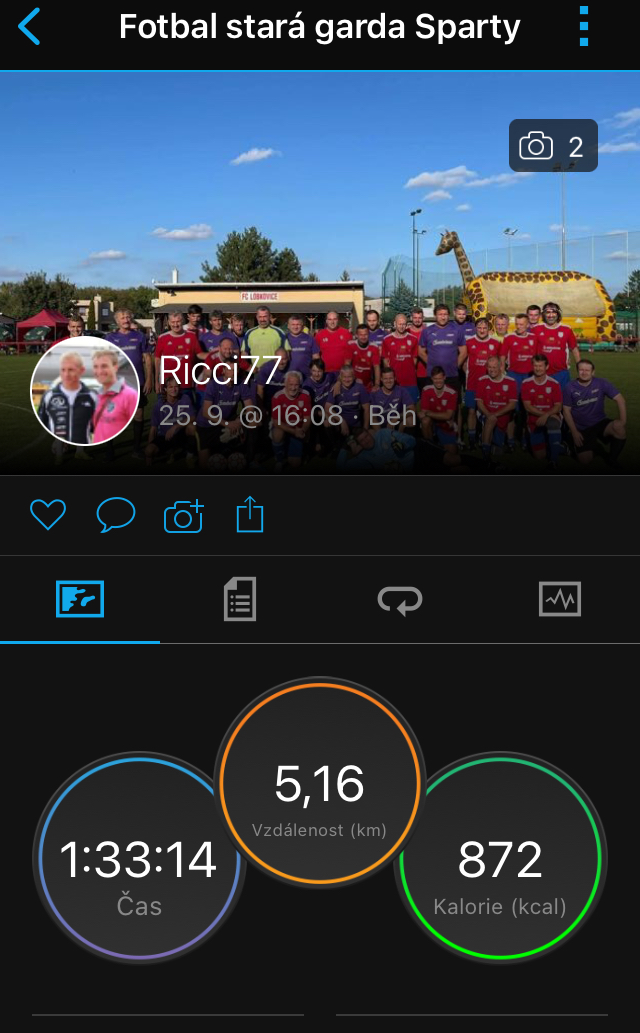
Task: Share this activity
Action: (250, 515)
